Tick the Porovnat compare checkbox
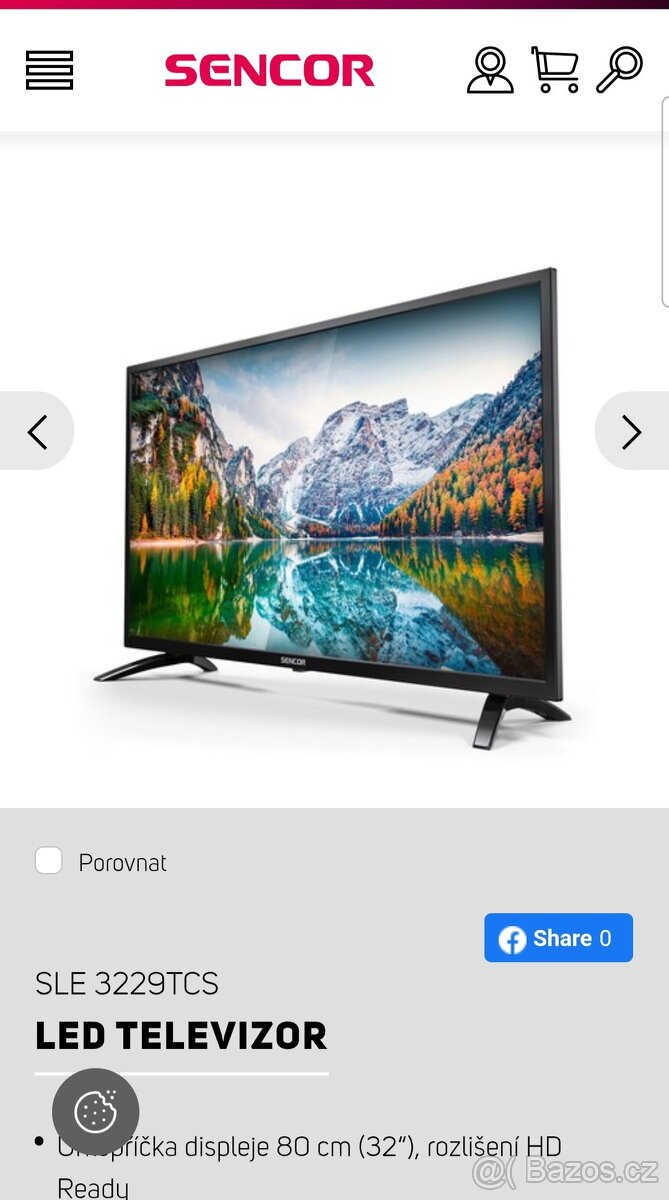Screen dimensions: 669x1200 tap(49, 861)
